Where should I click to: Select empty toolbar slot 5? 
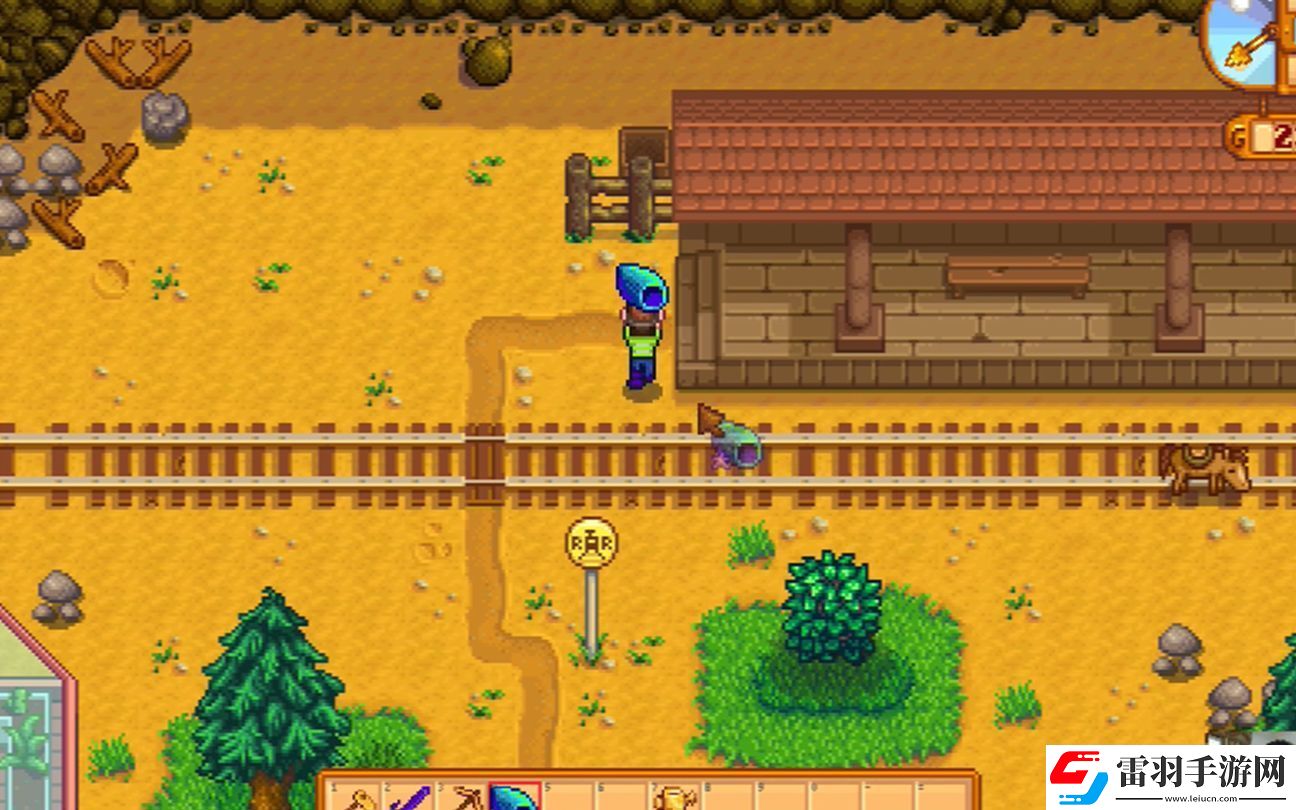[569, 798]
